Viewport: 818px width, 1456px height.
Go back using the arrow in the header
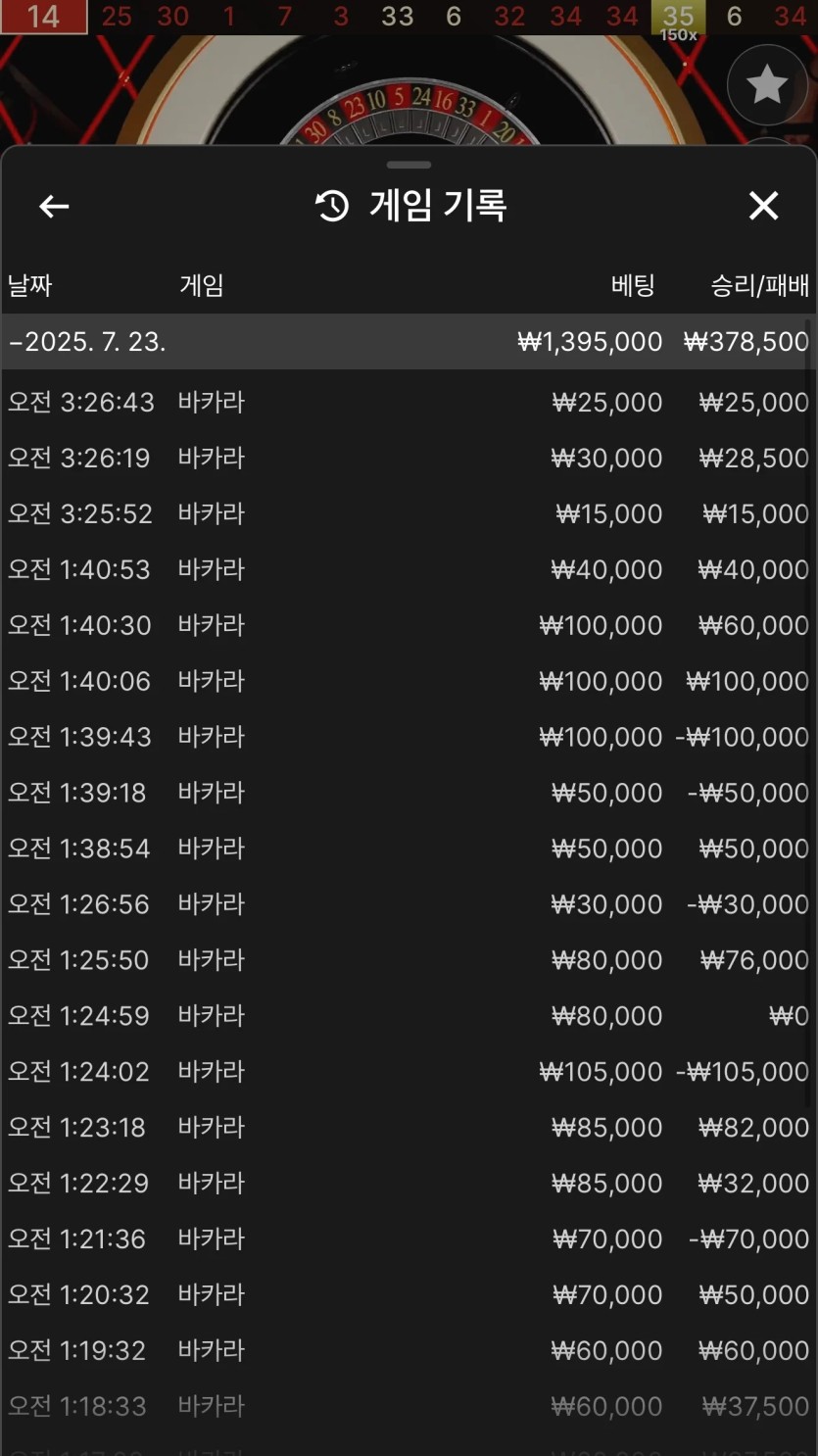pos(54,206)
